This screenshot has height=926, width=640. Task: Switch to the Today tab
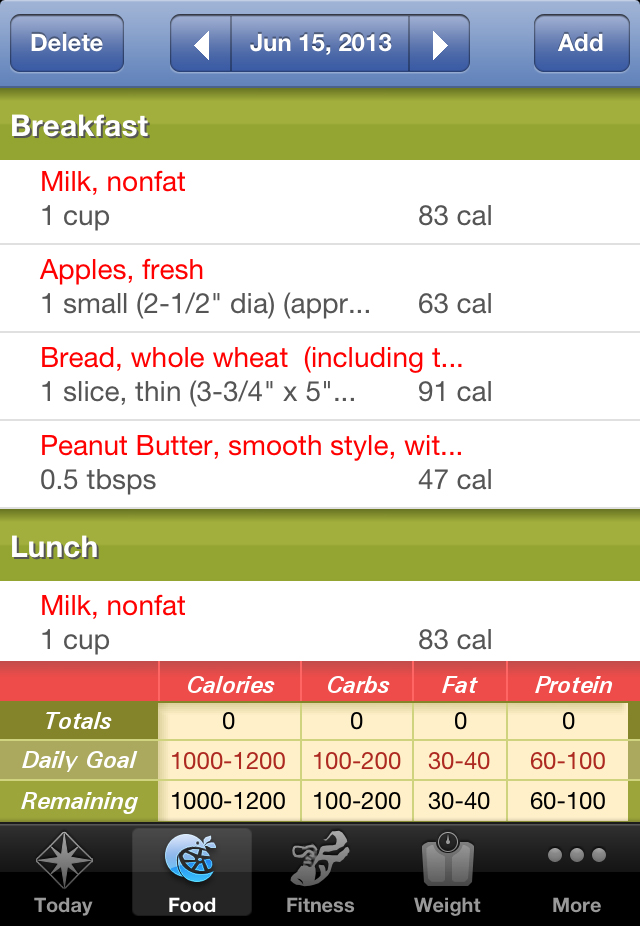(63, 874)
